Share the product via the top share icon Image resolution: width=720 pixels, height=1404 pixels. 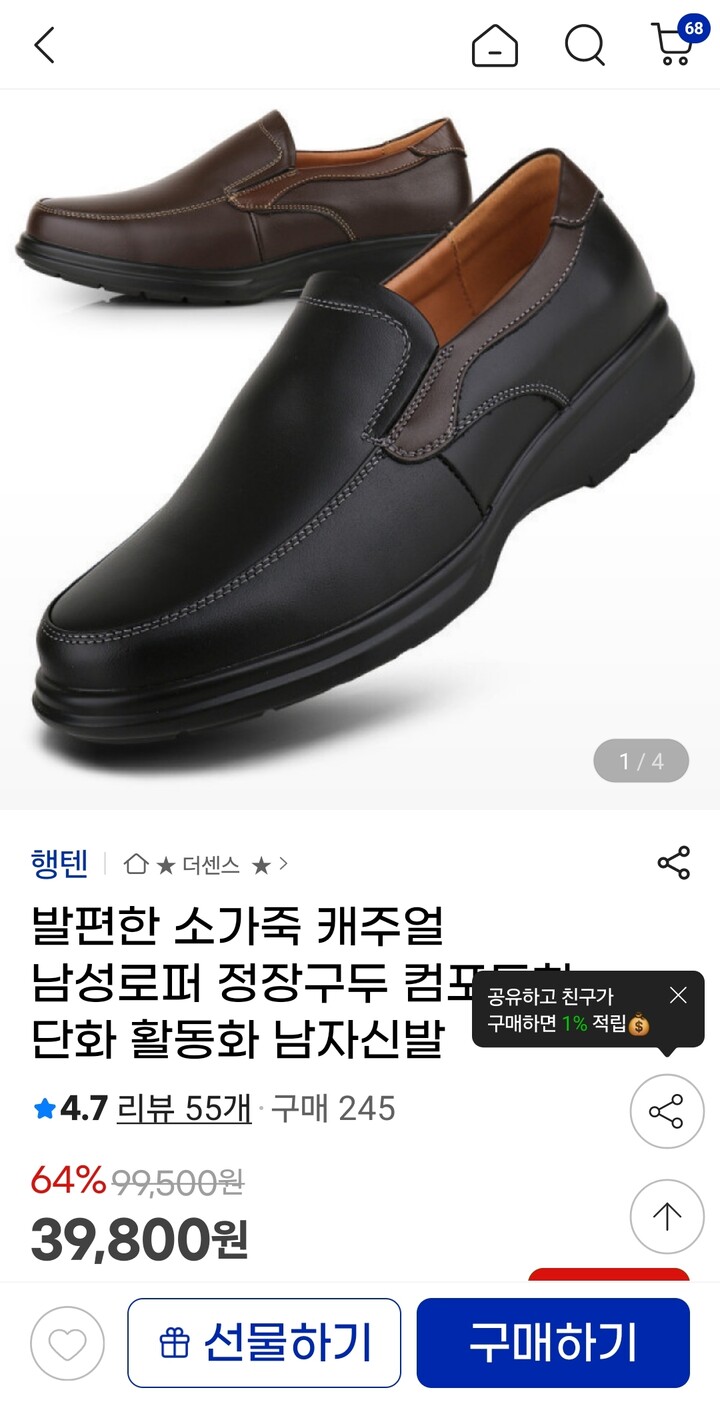[675, 863]
